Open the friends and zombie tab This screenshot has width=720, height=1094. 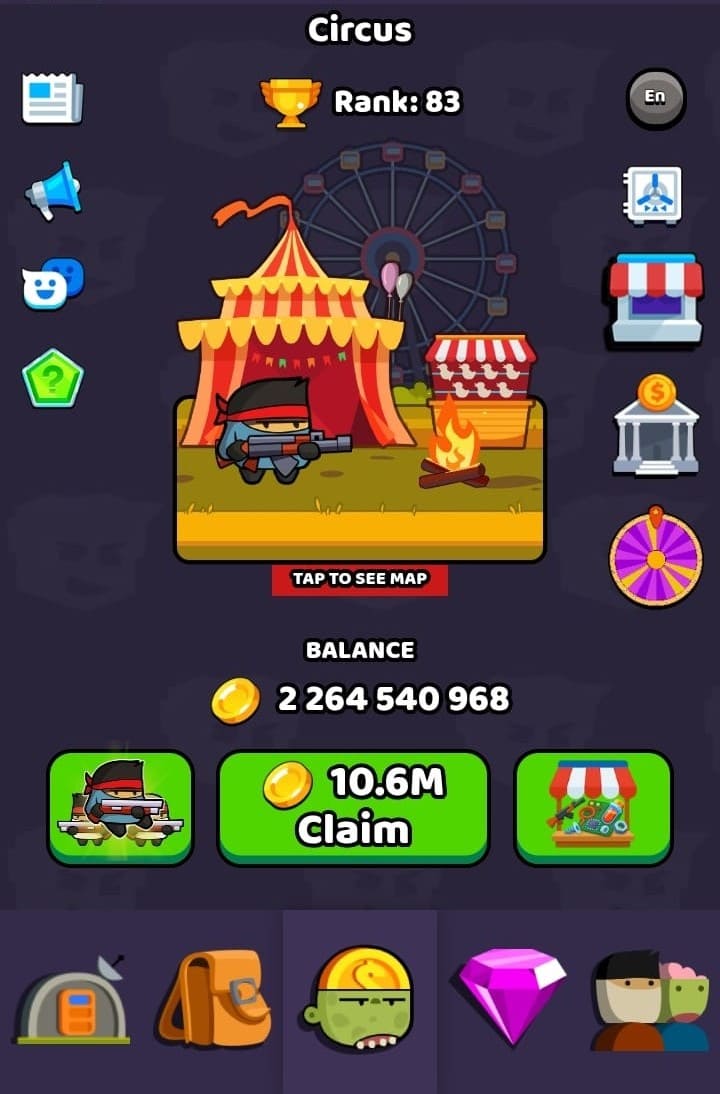point(649,1001)
